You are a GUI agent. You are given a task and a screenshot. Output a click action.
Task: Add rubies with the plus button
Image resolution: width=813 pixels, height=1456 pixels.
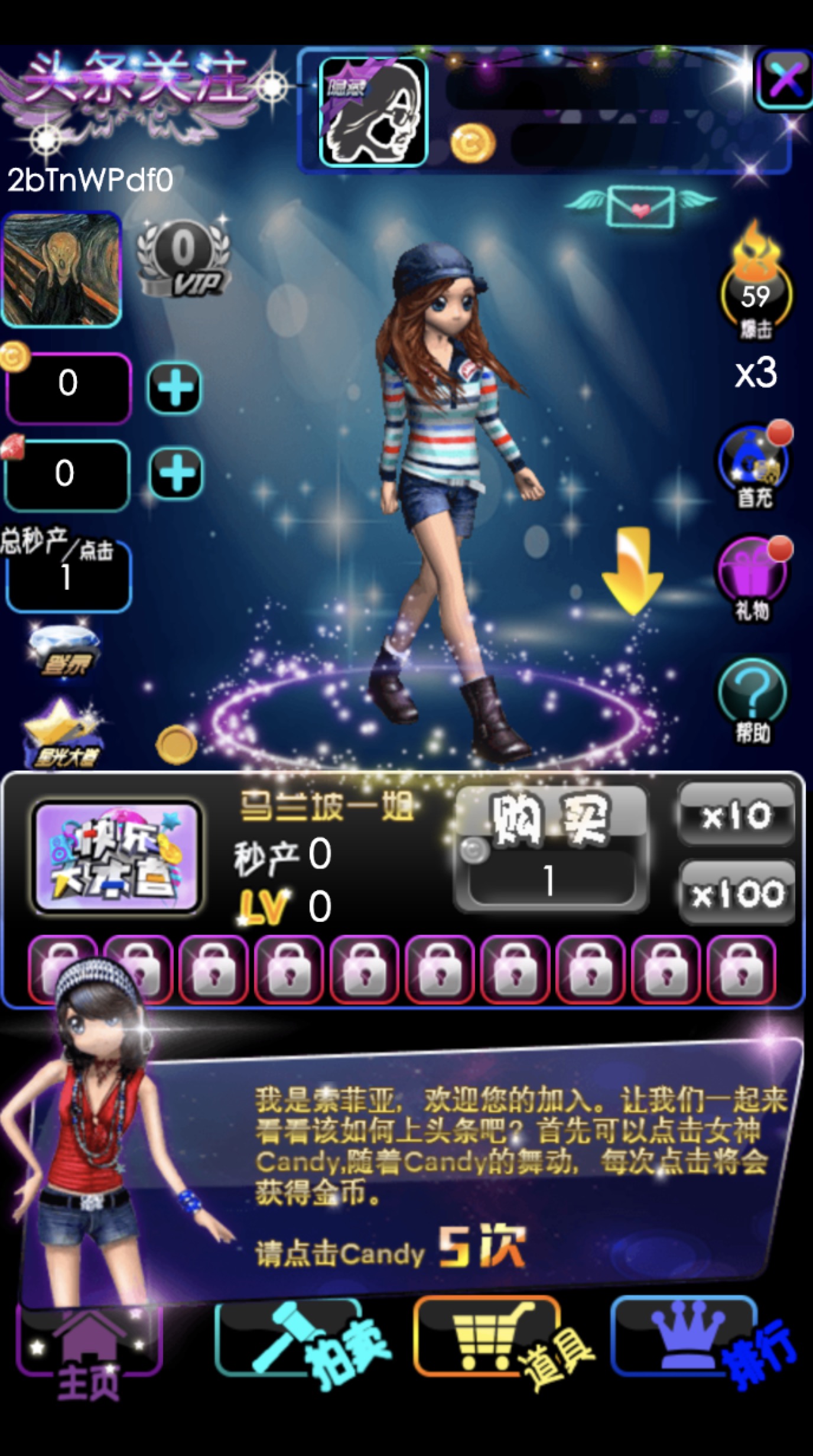pos(175,473)
